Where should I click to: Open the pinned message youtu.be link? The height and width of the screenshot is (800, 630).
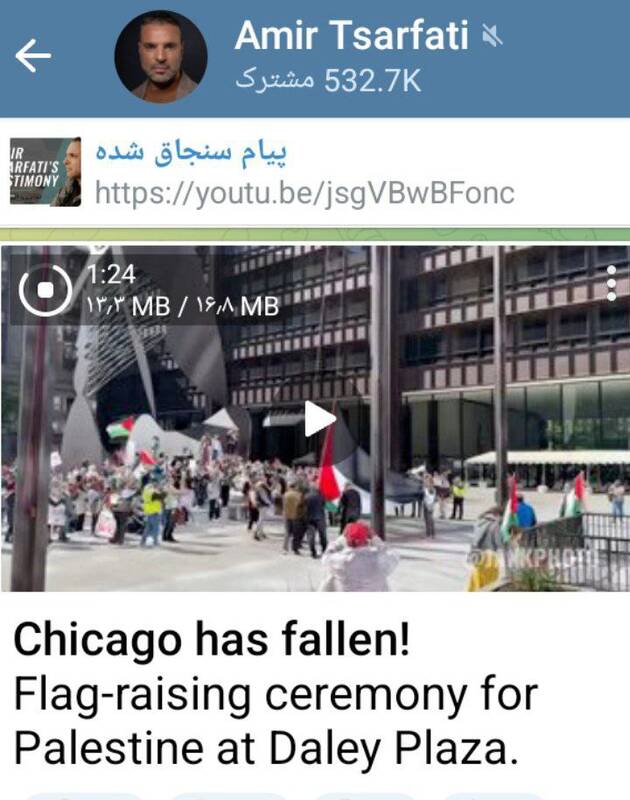tap(305, 192)
